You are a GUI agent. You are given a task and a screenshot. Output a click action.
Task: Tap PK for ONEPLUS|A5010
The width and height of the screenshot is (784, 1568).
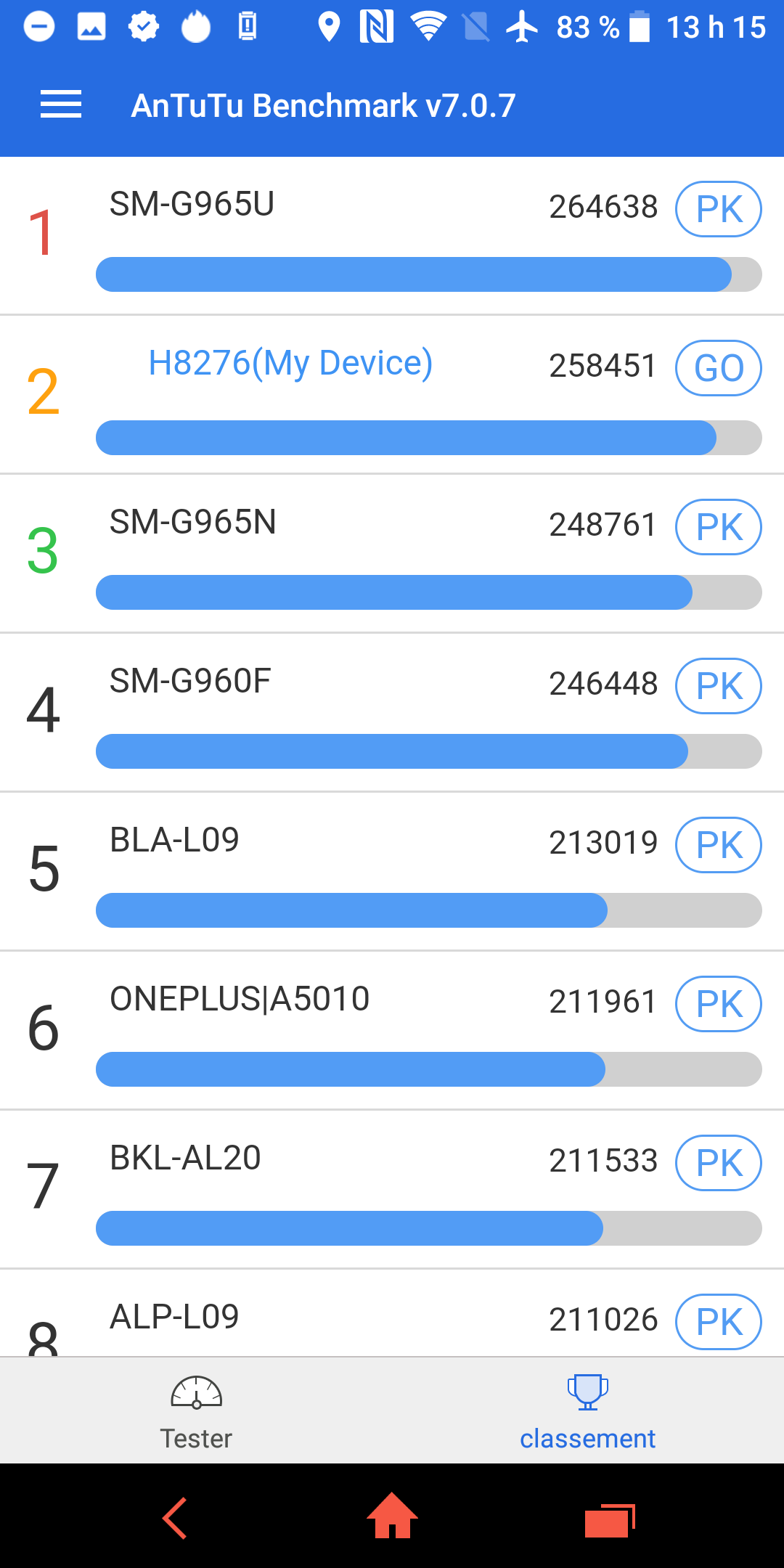(x=718, y=1004)
